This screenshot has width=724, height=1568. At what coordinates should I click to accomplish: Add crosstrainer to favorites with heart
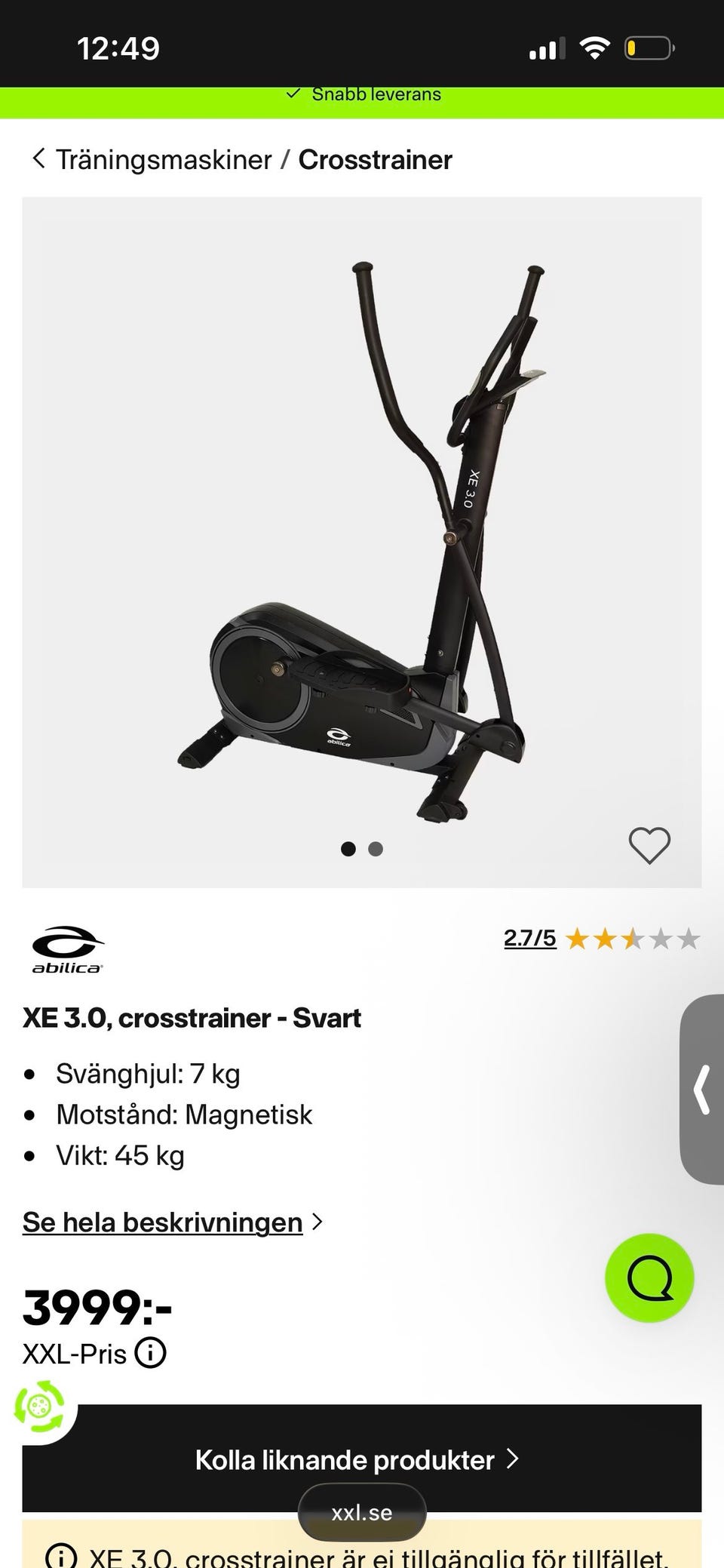[x=649, y=845]
